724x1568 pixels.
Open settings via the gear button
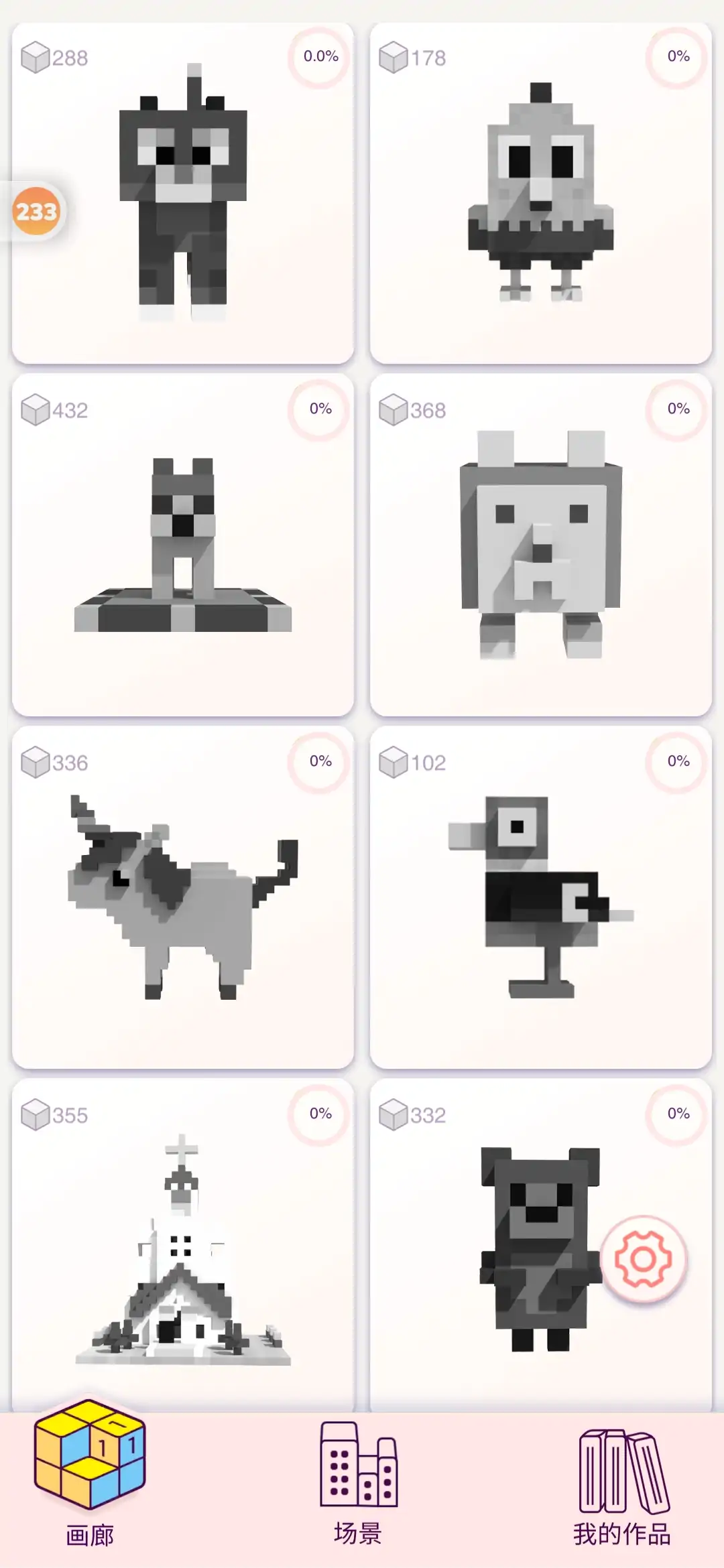click(644, 1259)
